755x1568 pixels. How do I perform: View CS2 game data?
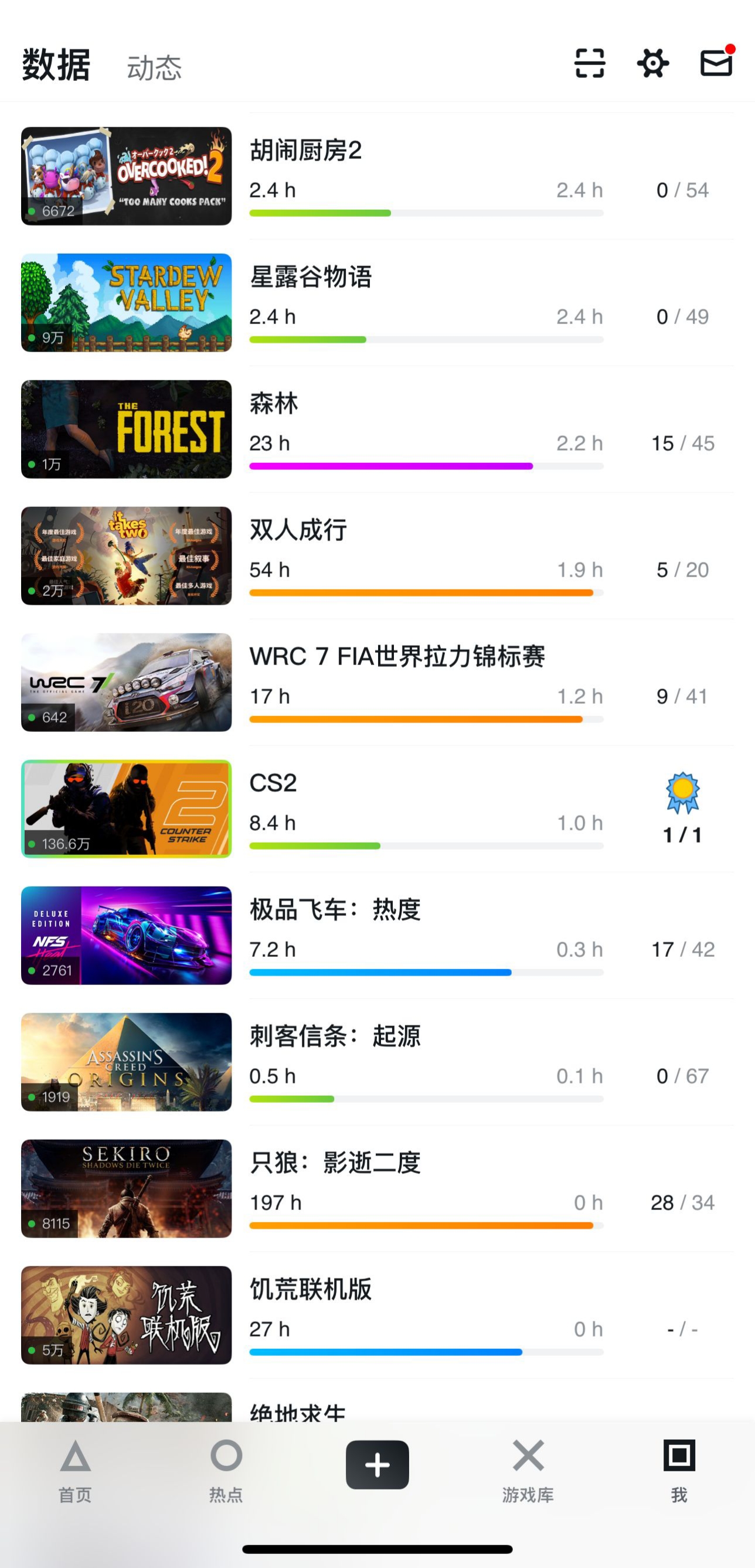click(x=377, y=809)
